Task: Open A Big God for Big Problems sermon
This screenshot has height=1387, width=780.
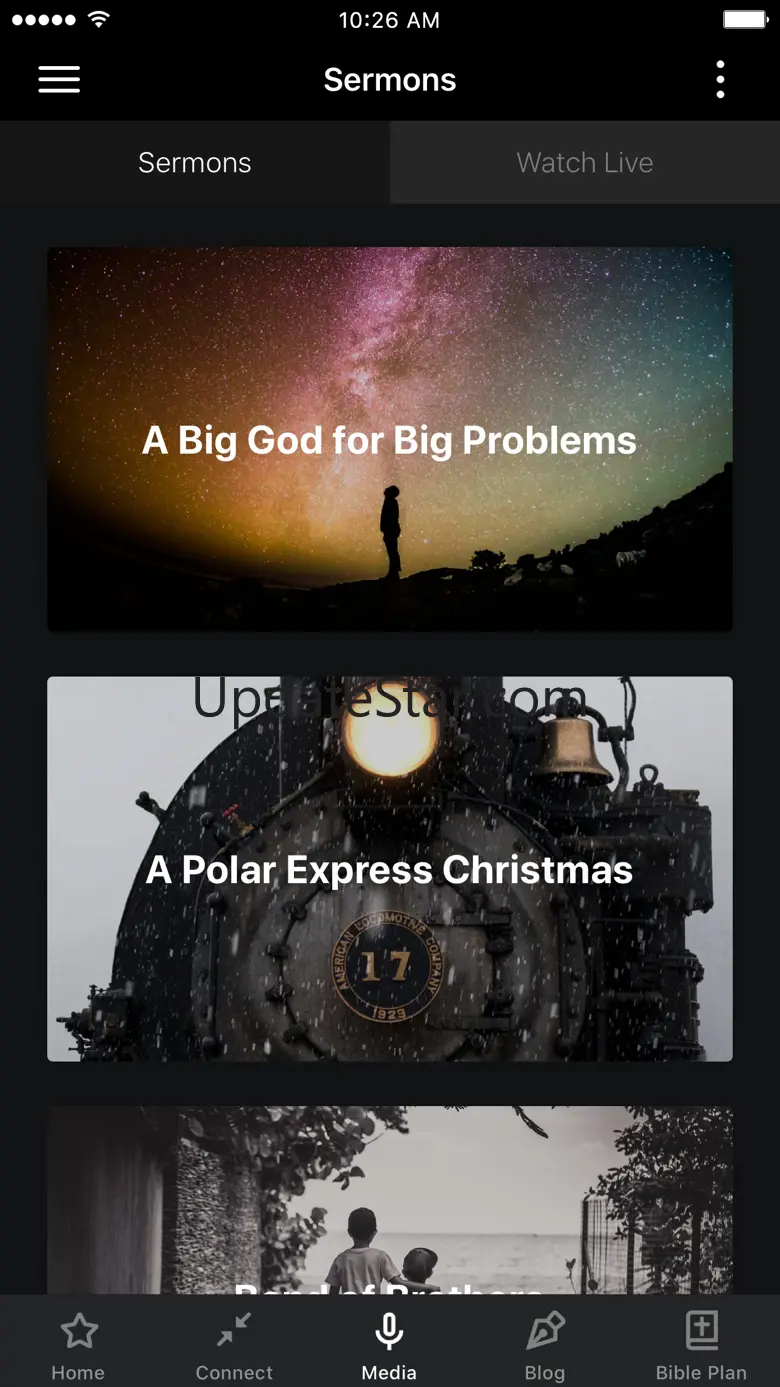Action: [390, 440]
